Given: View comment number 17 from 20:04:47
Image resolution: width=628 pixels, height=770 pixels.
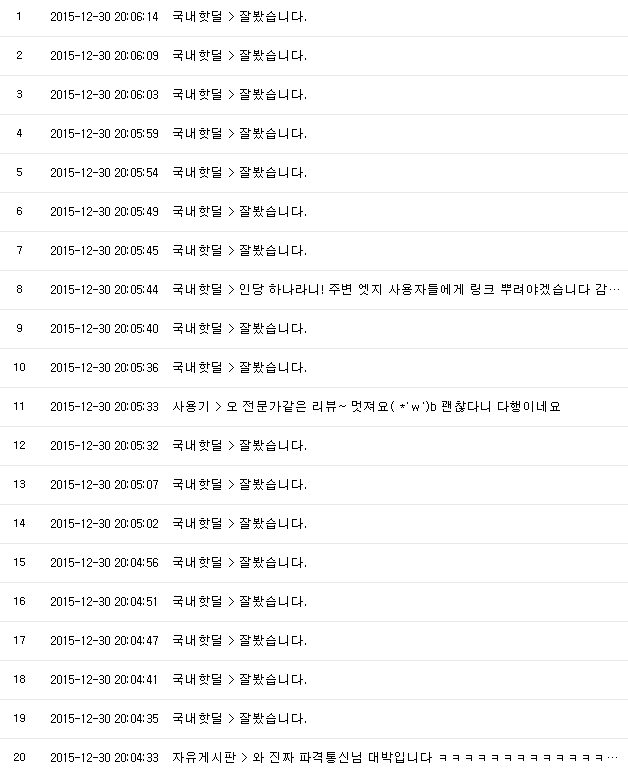Looking at the screenshot, I should [240, 640].
